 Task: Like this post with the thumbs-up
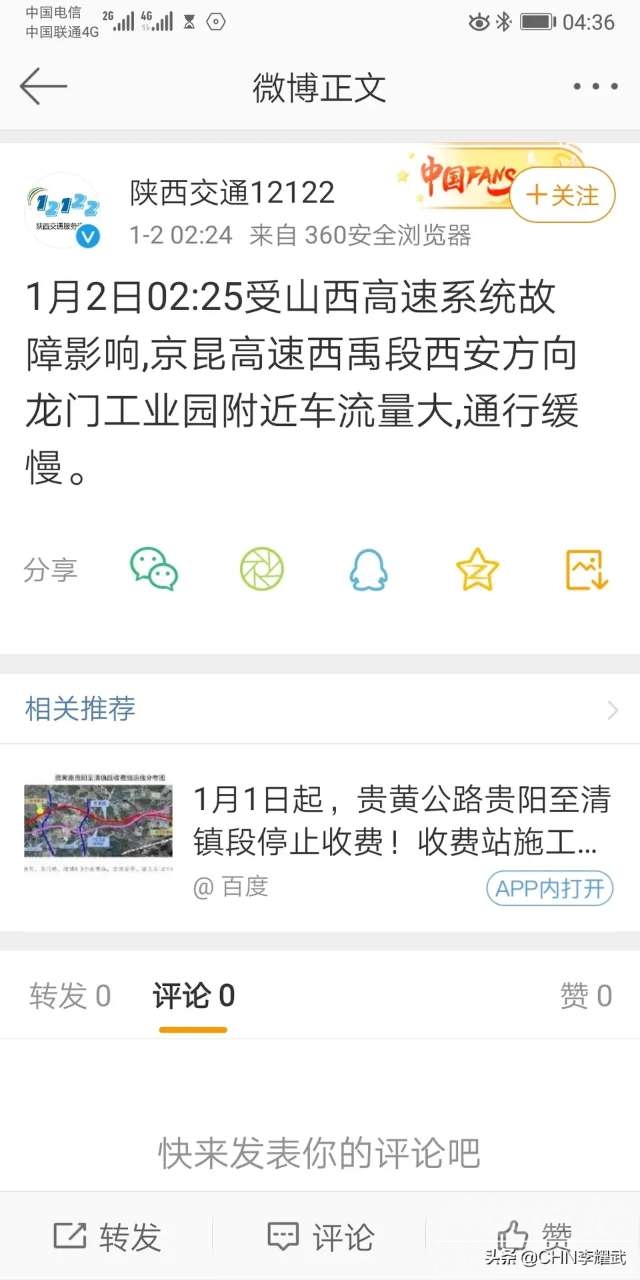(535, 1235)
